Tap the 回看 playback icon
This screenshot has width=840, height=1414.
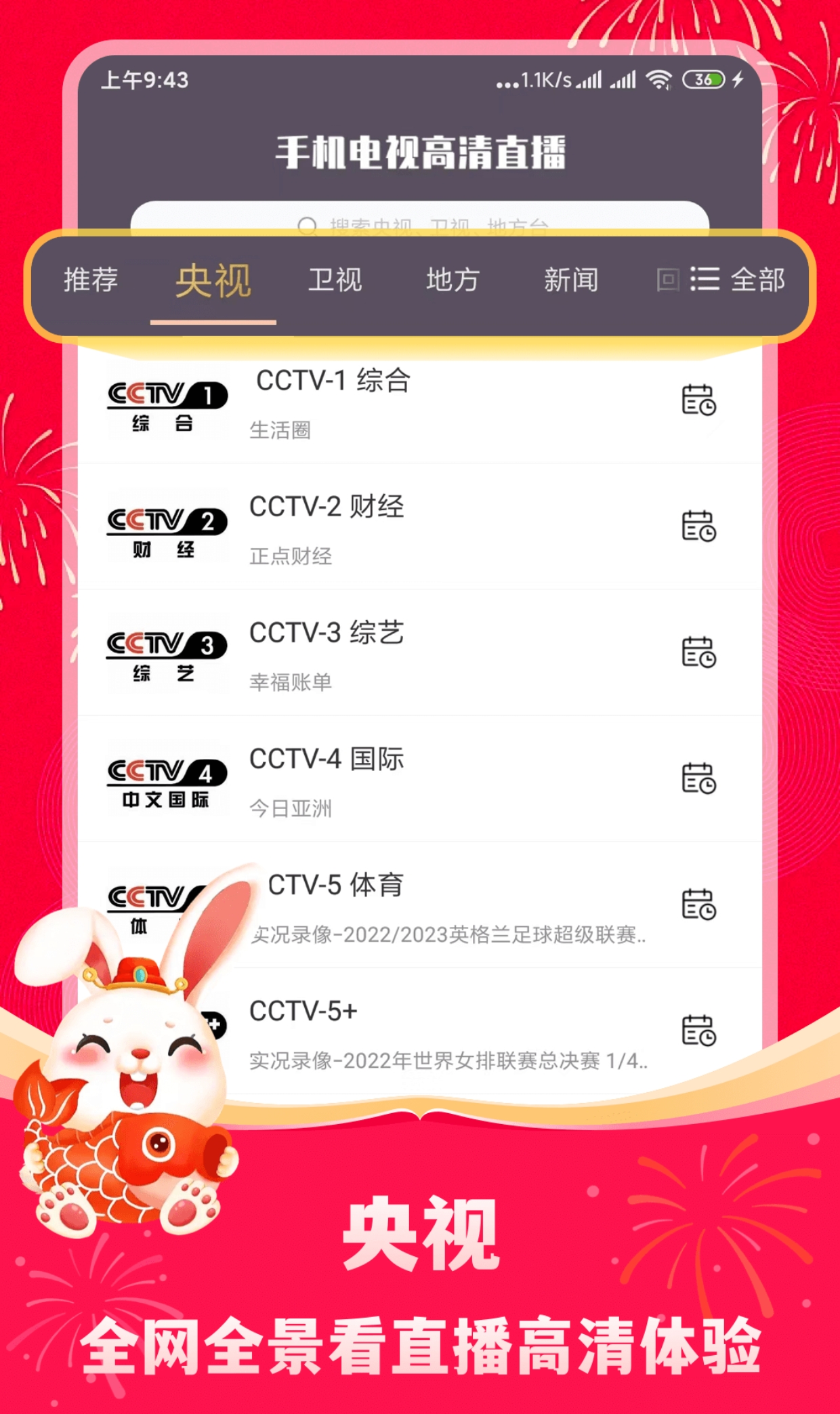(x=669, y=280)
